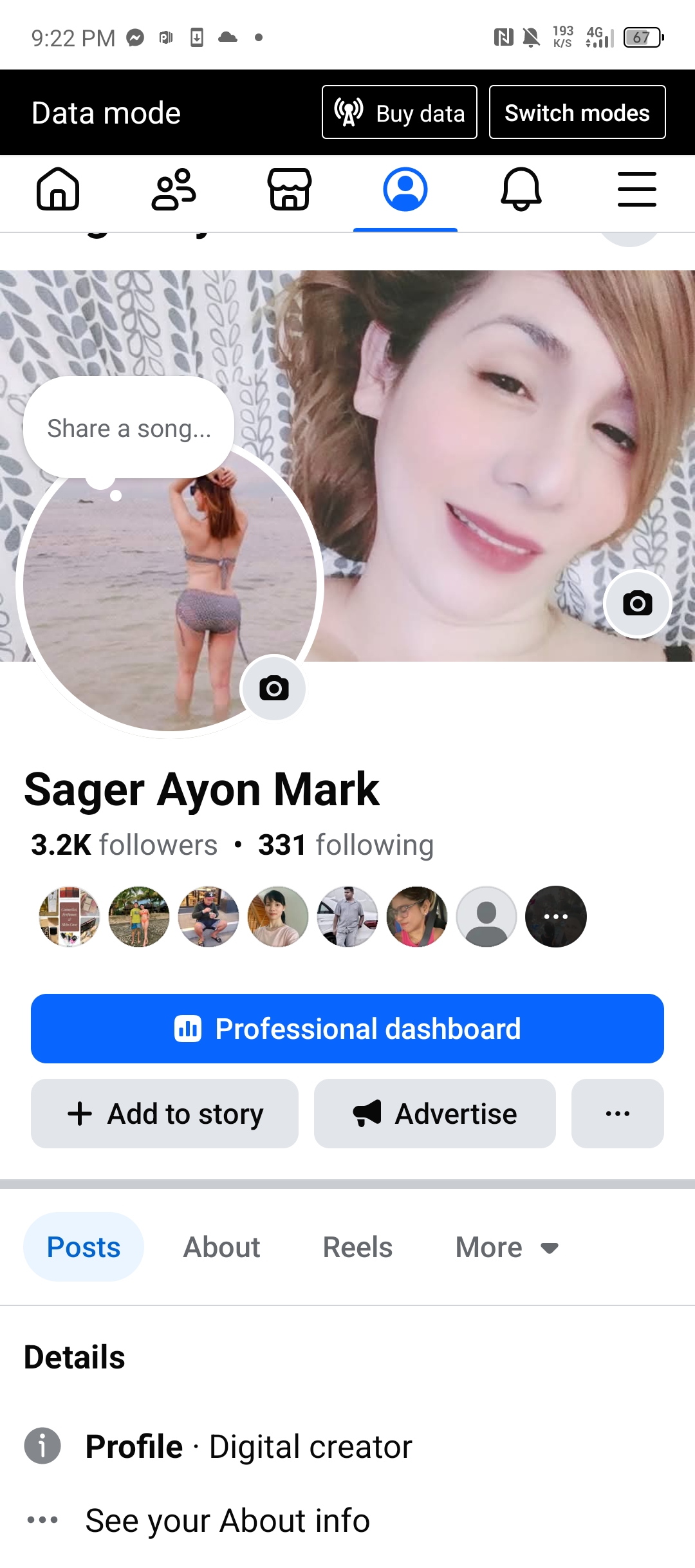The width and height of the screenshot is (695, 1568).
Task: Tap the Buy data button
Action: coord(400,112)
